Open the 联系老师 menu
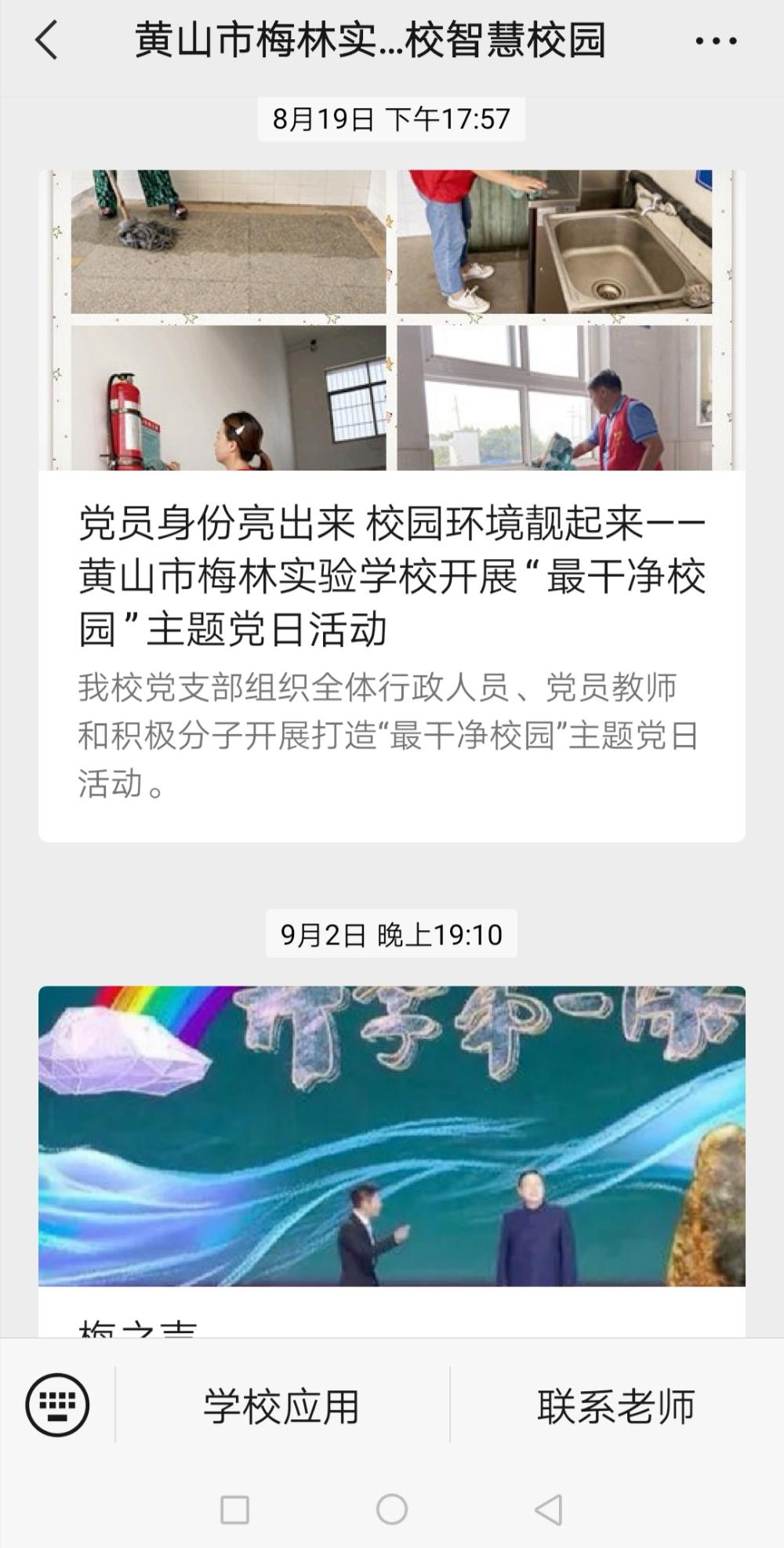 point(616,1406)
